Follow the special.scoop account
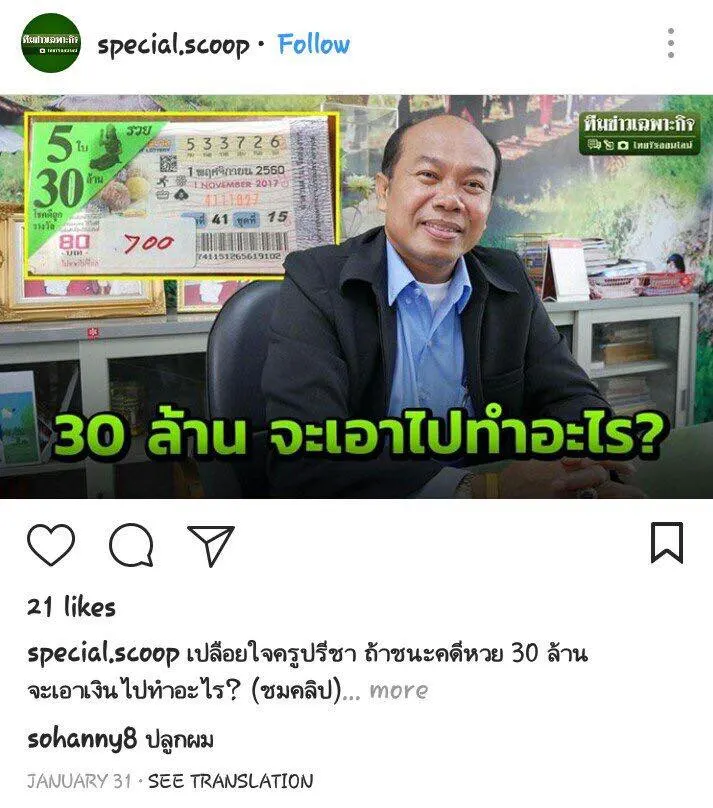 click(x=313, y=45)
